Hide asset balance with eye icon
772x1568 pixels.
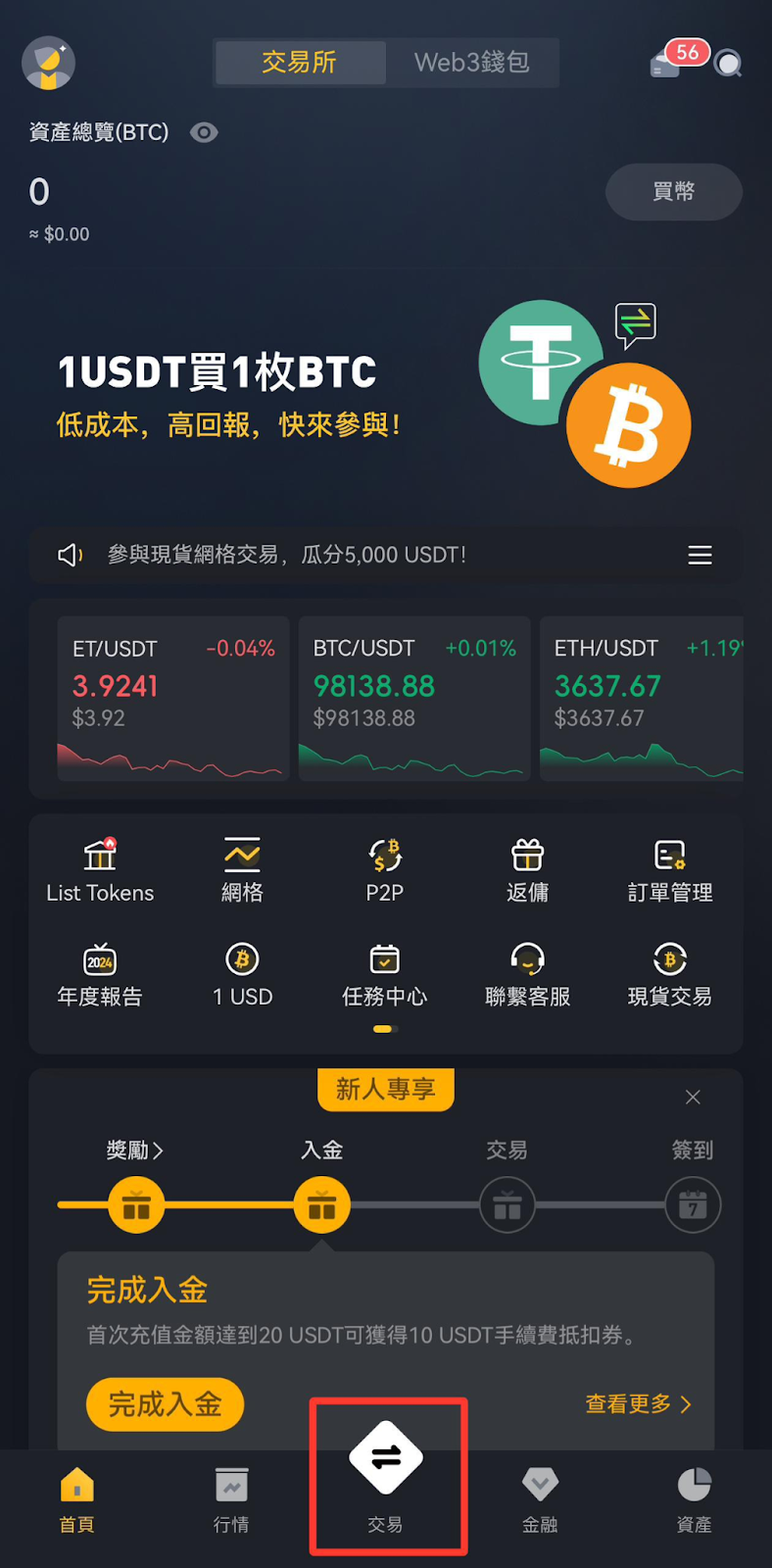(204, 132)
